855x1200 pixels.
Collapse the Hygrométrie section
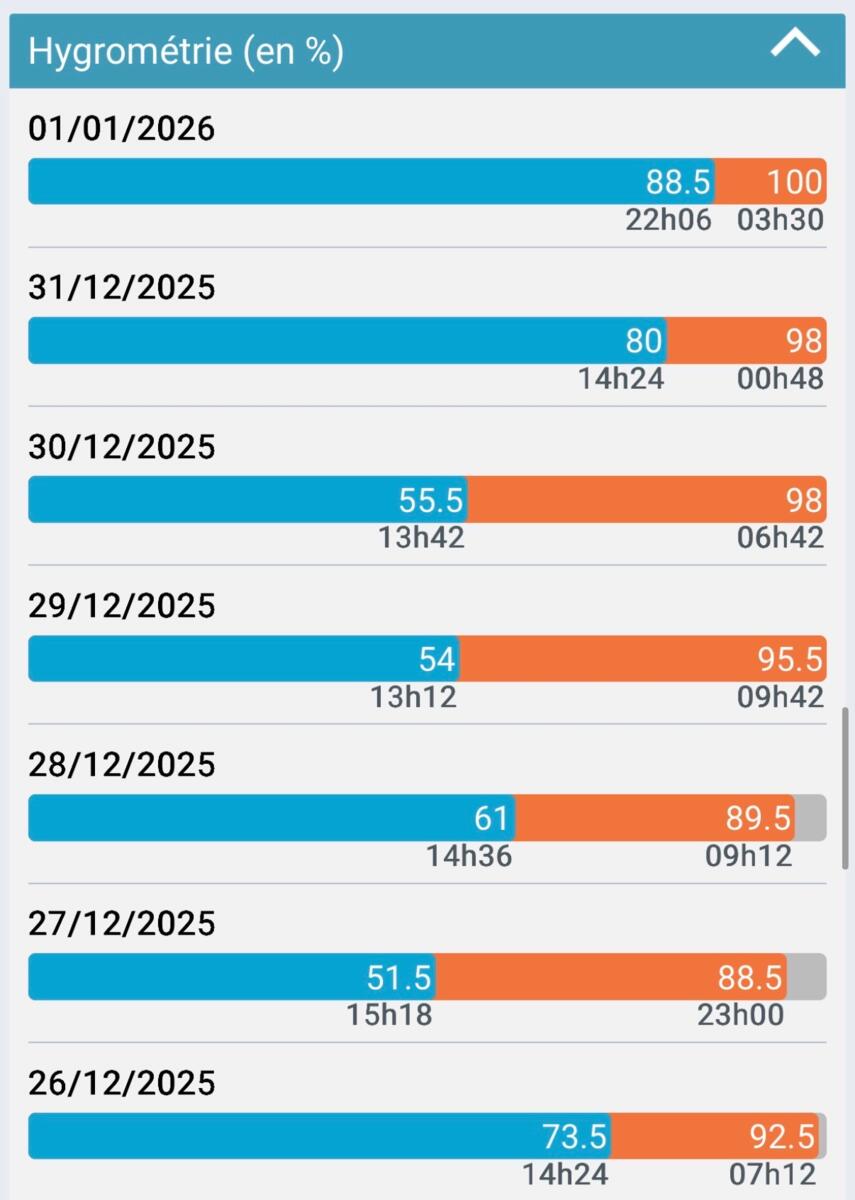795,45
